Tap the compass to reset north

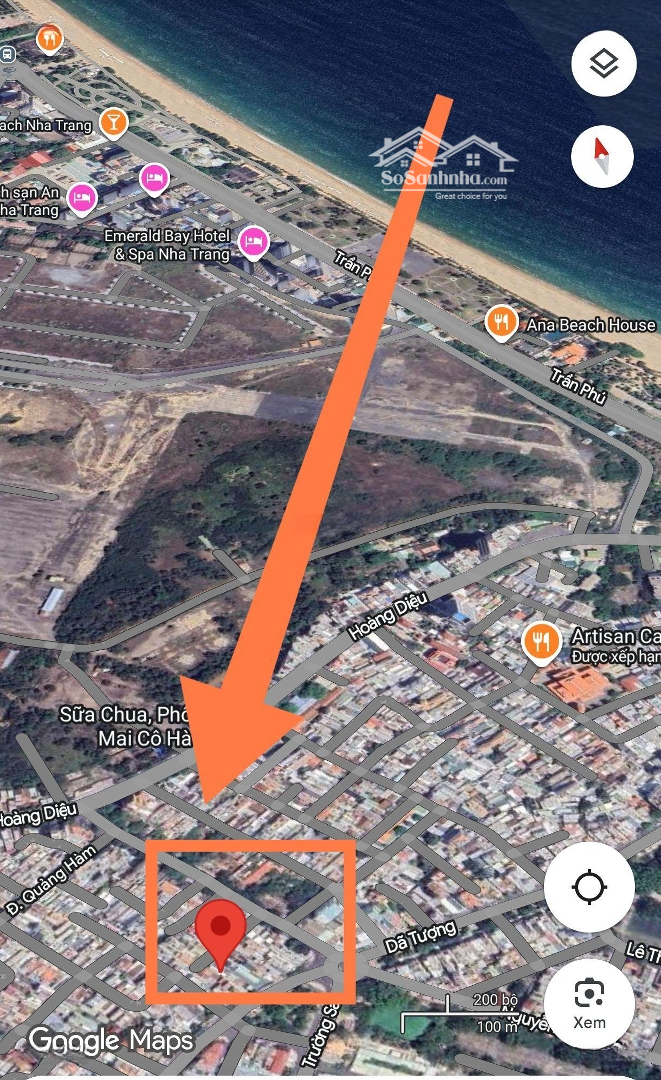[x=604, y=157]
